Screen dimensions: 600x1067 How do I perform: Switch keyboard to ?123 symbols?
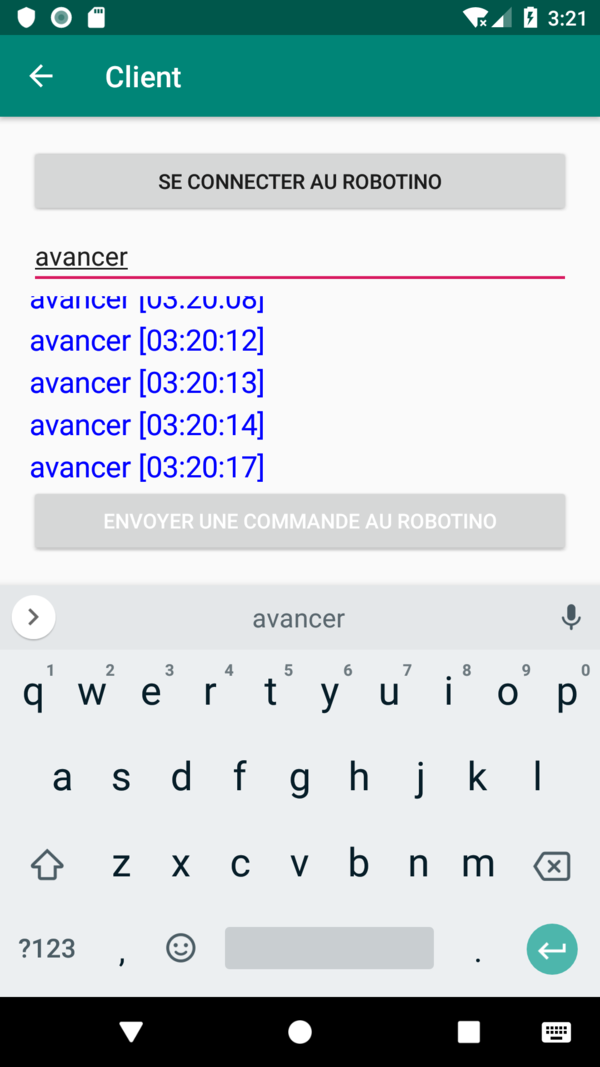(47, 949)
